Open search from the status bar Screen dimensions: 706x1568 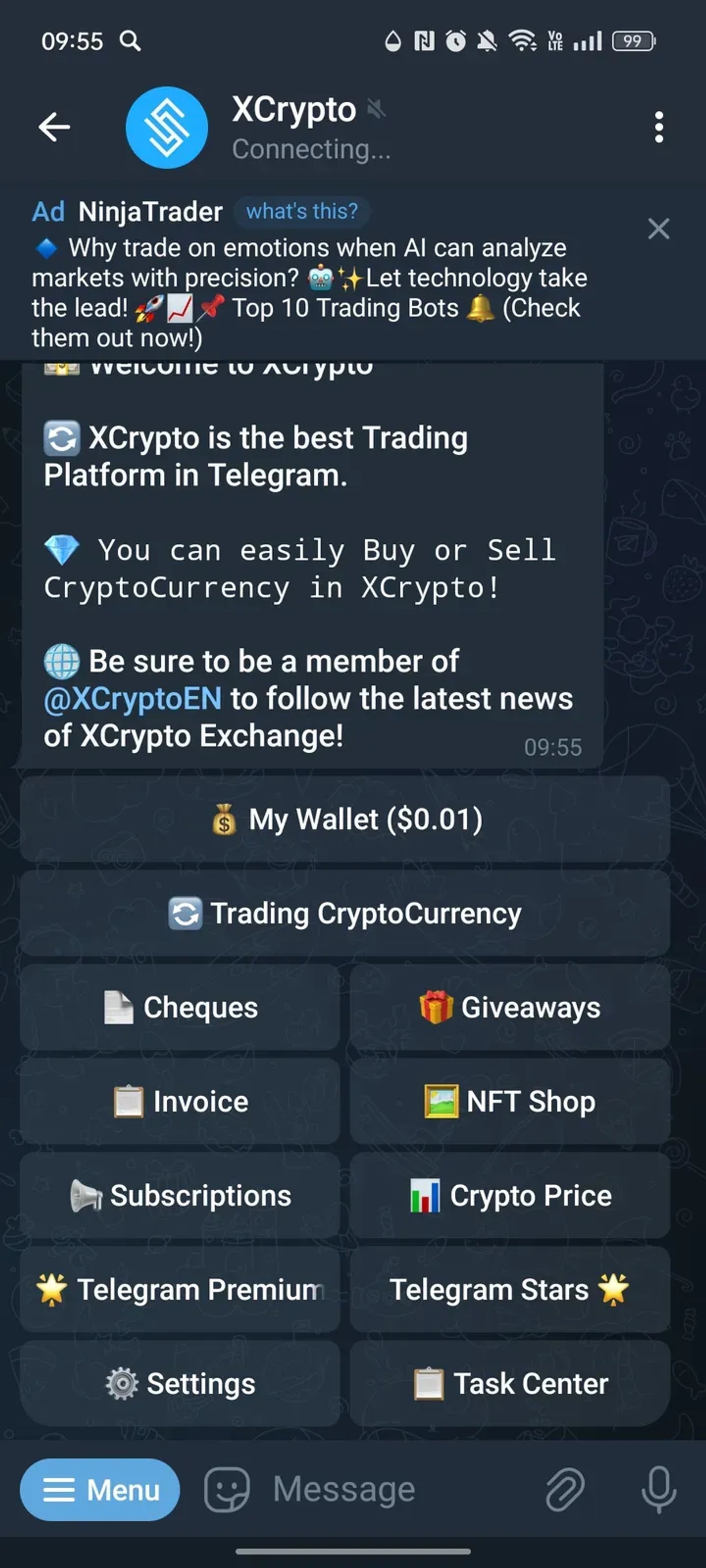pyautogui.click(x=130, y=41)
